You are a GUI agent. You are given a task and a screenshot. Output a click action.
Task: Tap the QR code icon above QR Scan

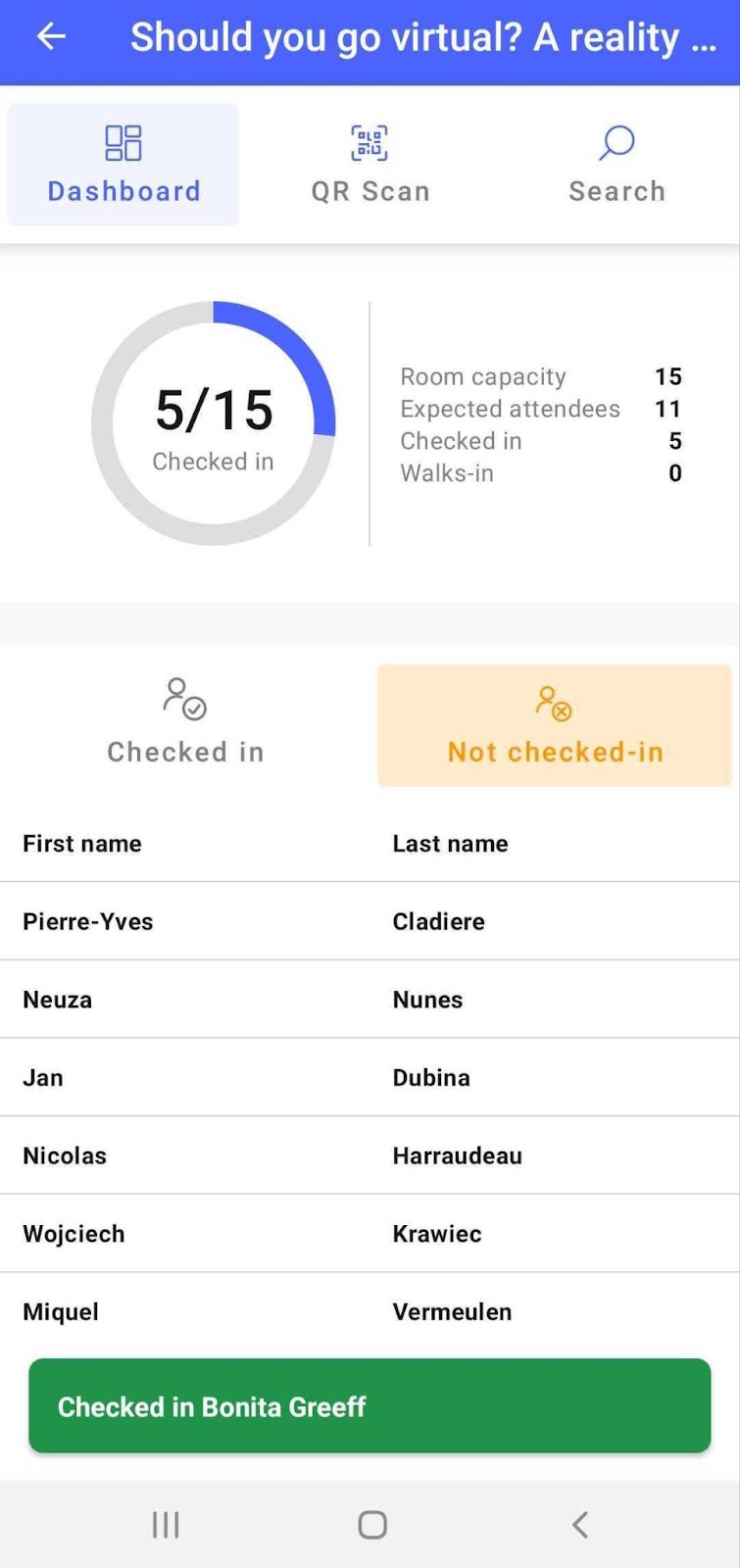point(370,142)
